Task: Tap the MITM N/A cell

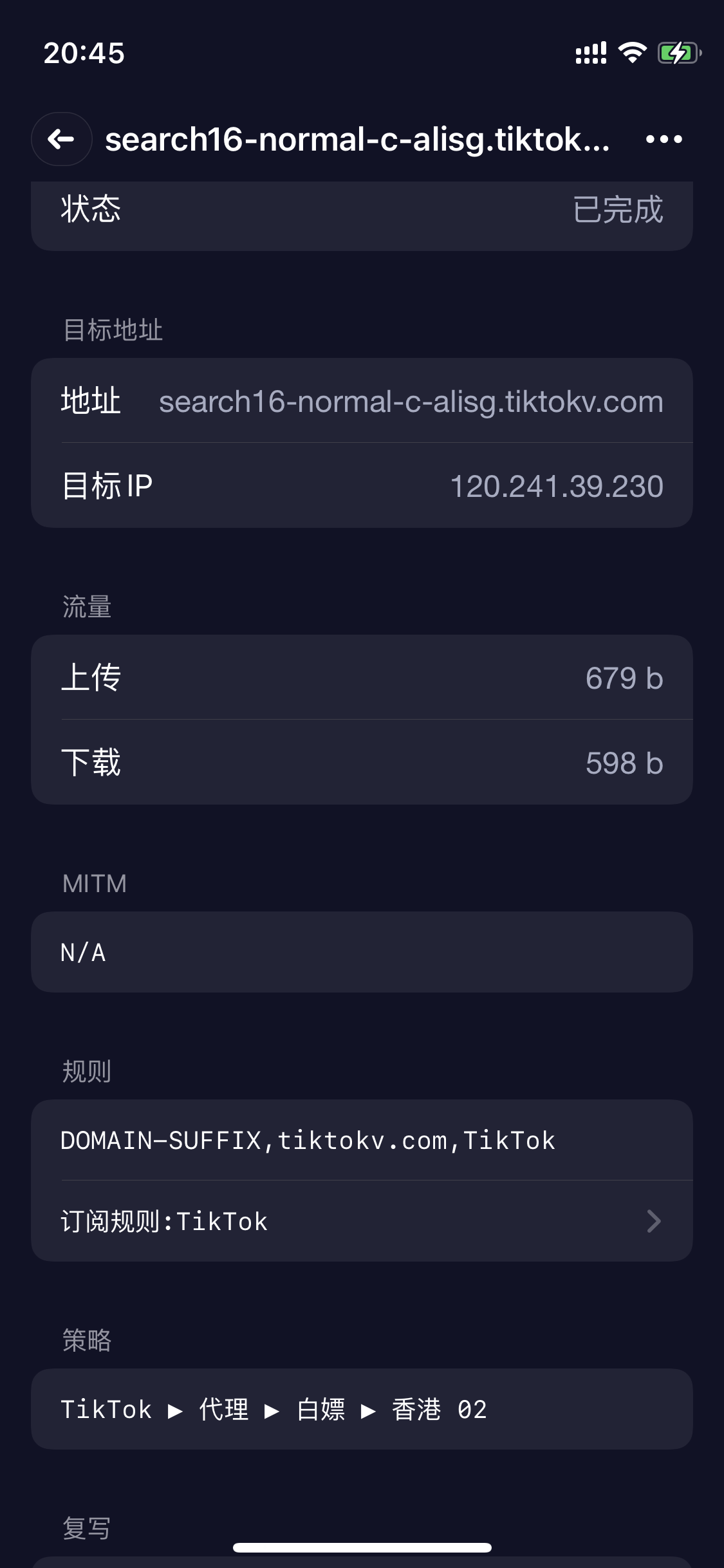Action: (362, 952)
